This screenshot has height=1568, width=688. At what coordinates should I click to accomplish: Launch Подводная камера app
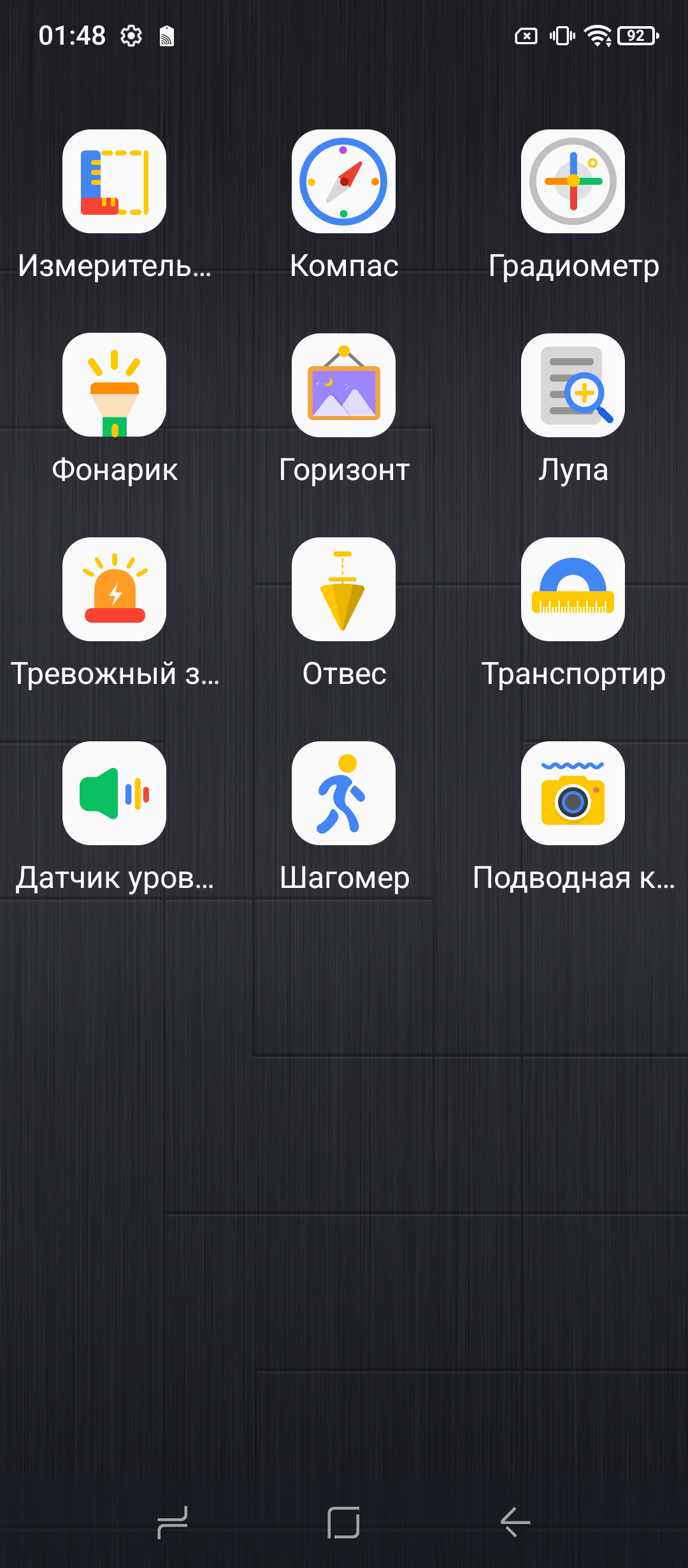click(573, 794)
